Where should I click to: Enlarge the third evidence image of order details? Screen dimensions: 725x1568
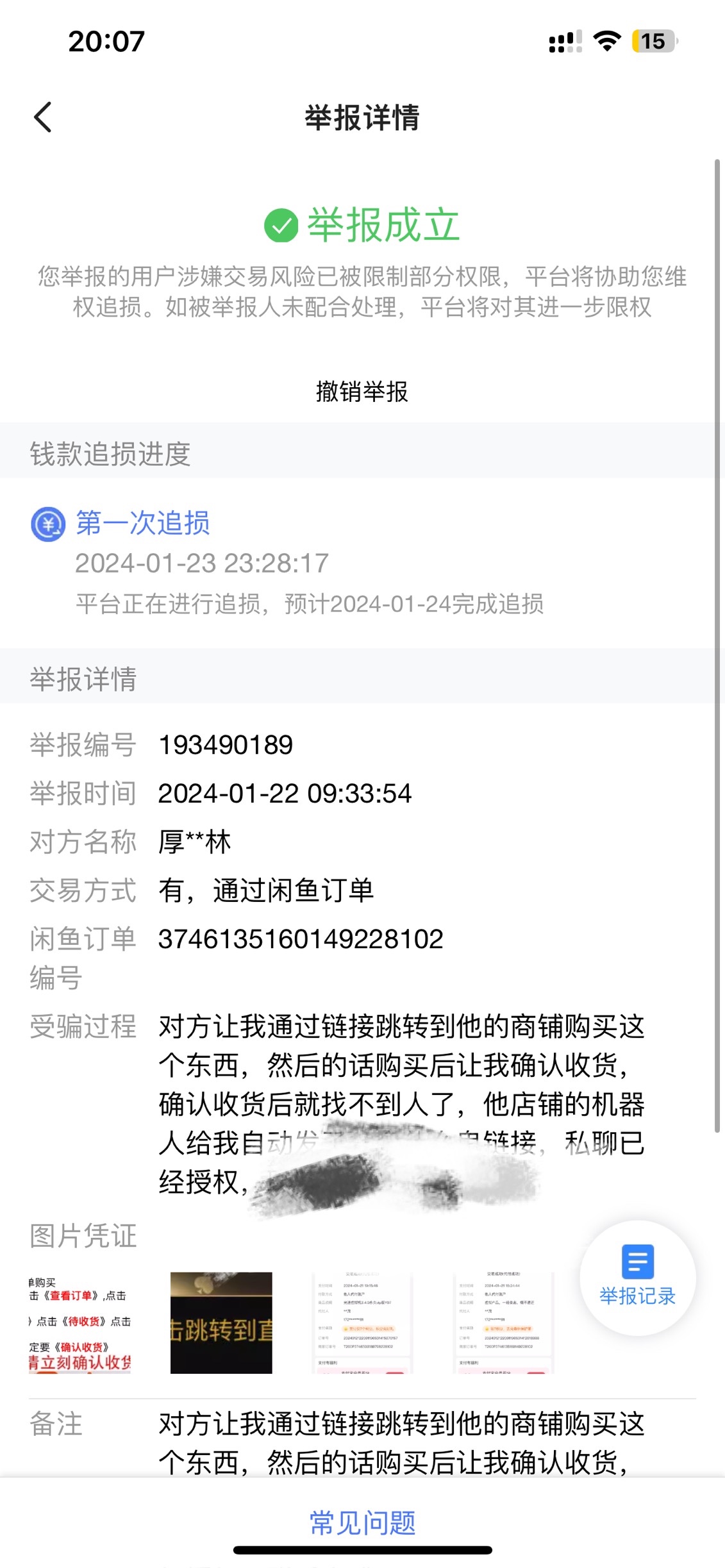point(363,1322)
